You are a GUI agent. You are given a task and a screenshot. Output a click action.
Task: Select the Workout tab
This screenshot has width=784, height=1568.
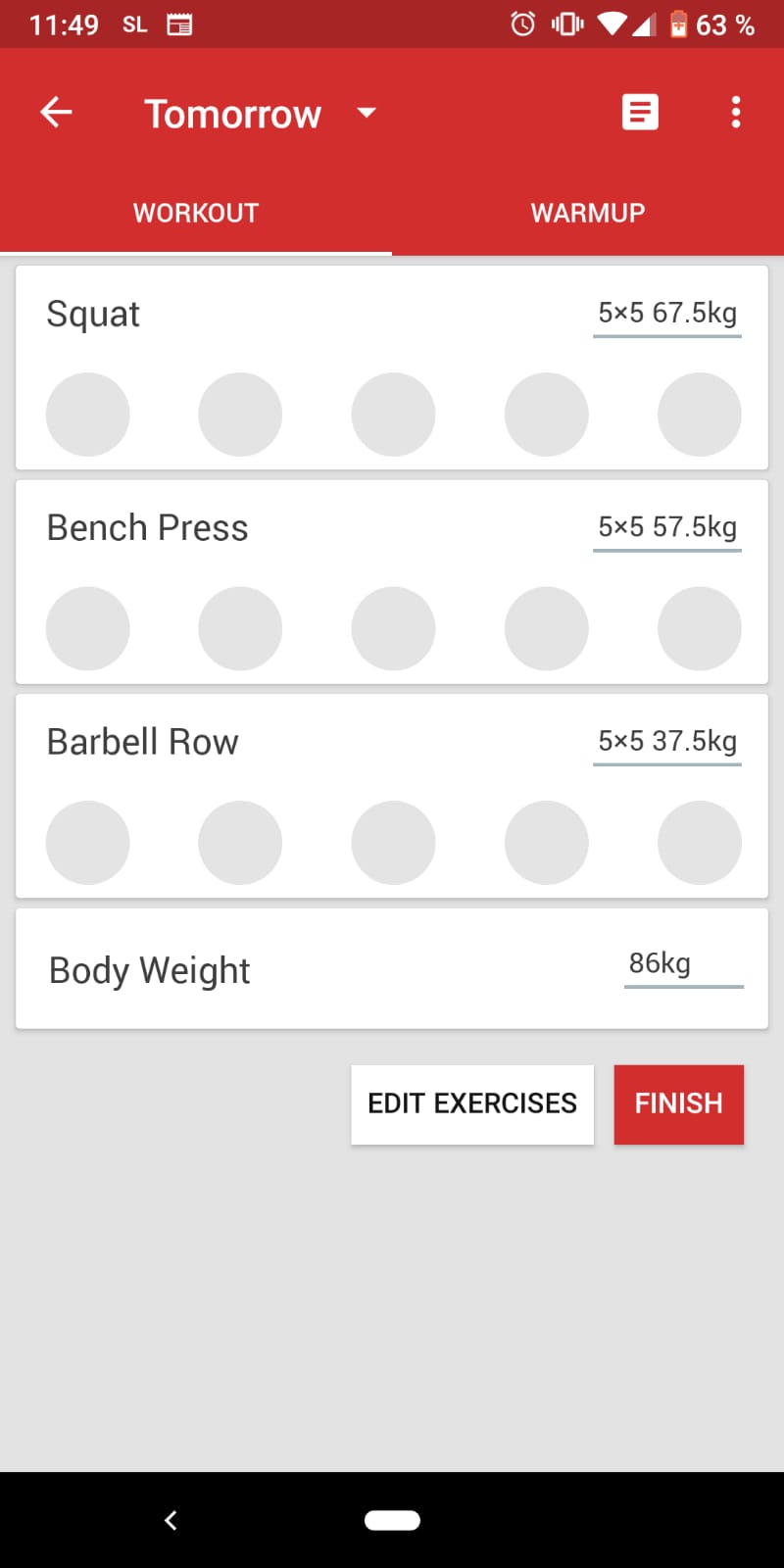[196, 213]
